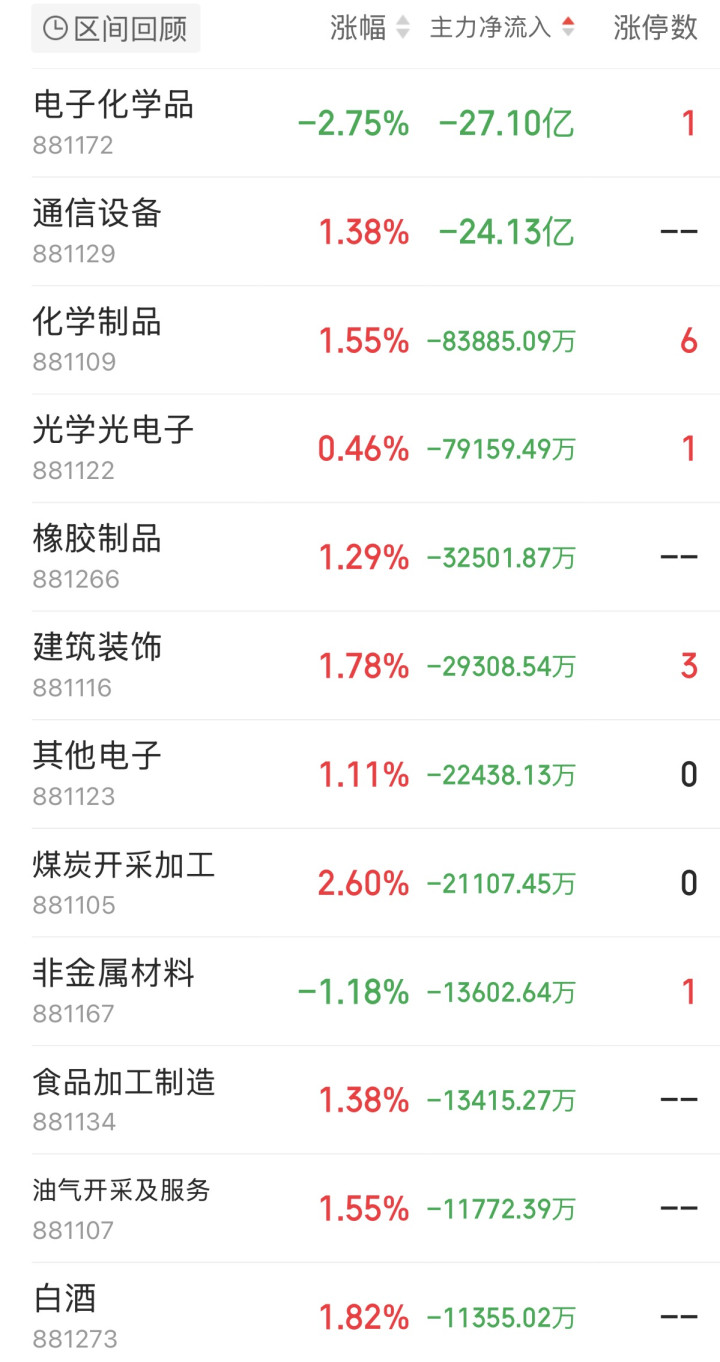View details for 食品加工制造
The width and height of the screenshot is (720, 1362).
[x=360, y=1100]
